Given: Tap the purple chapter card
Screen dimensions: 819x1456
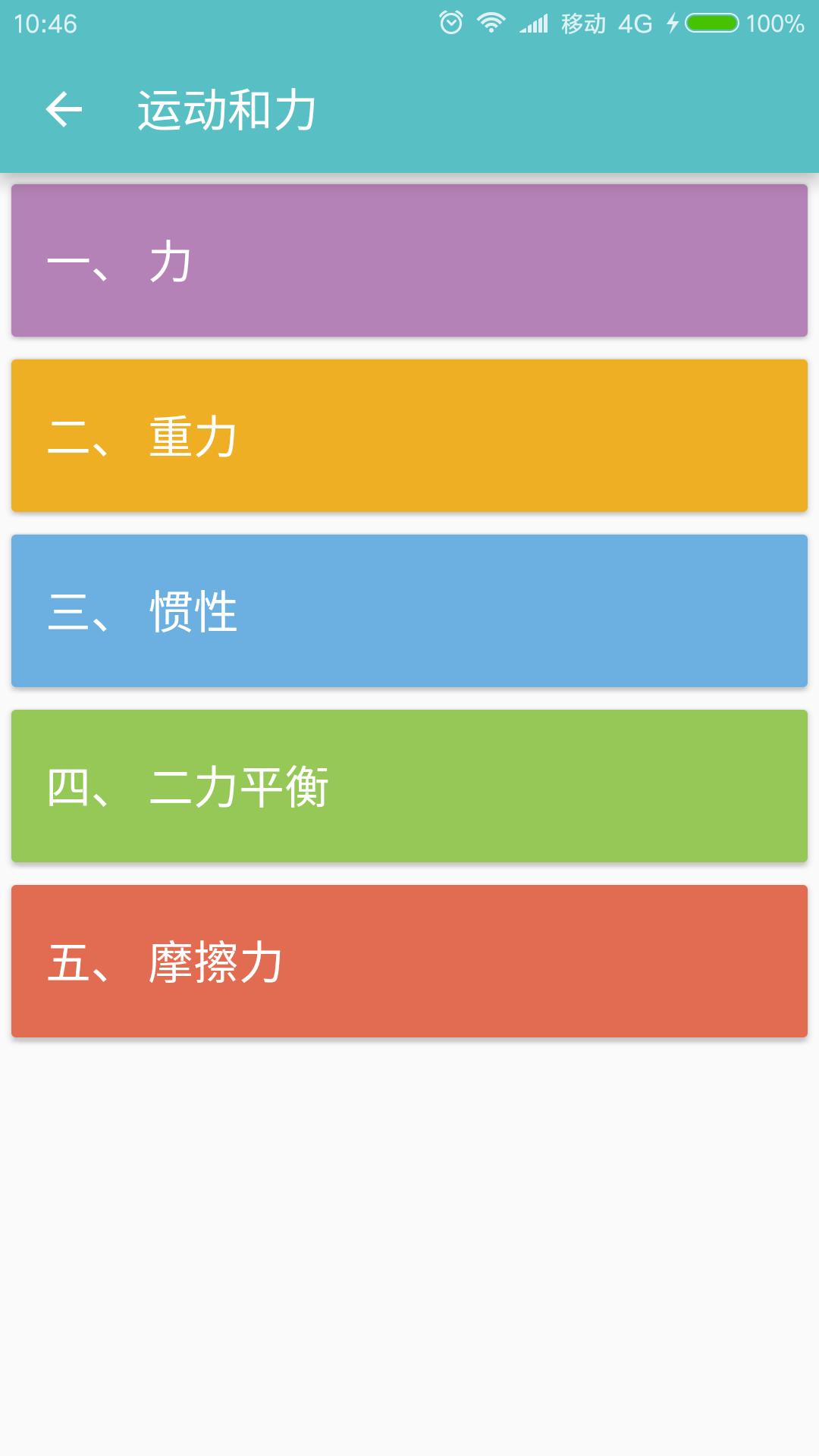Looking at the screenshot, I should [x=409, y=262].
